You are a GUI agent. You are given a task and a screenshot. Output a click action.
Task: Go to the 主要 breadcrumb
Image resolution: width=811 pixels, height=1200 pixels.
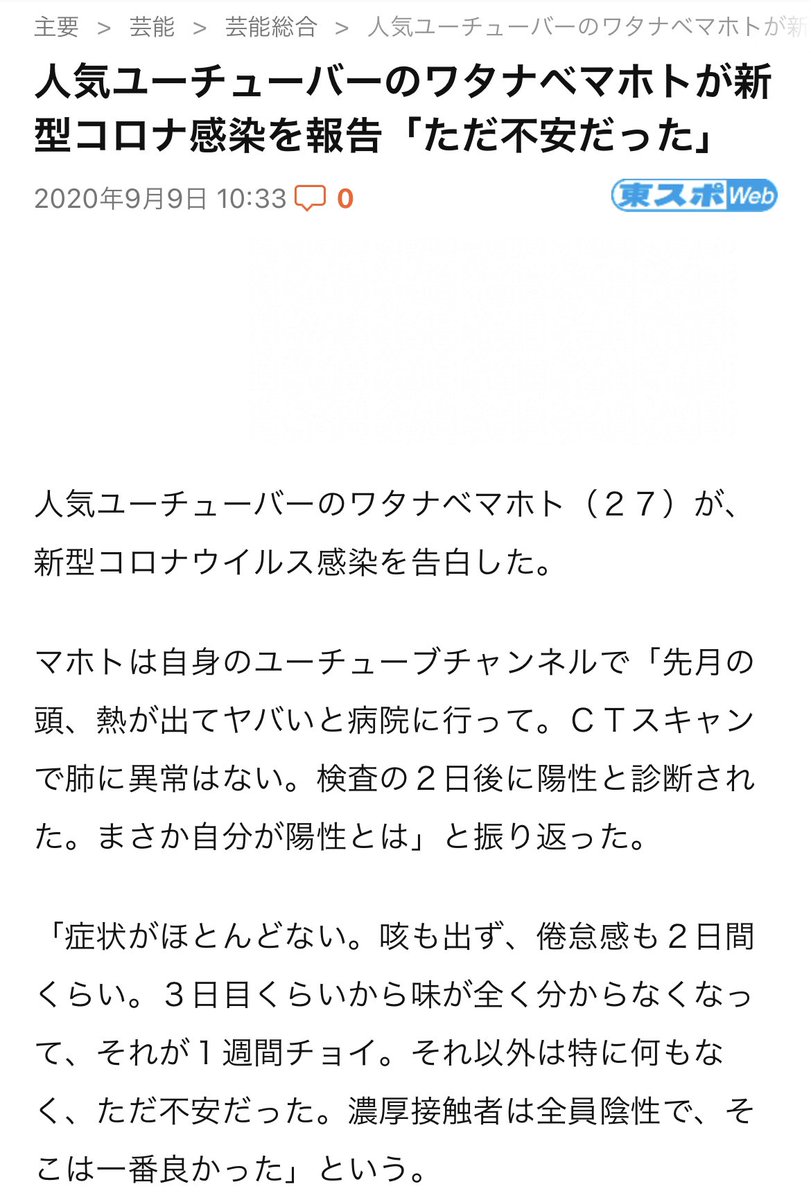(56, 27)
